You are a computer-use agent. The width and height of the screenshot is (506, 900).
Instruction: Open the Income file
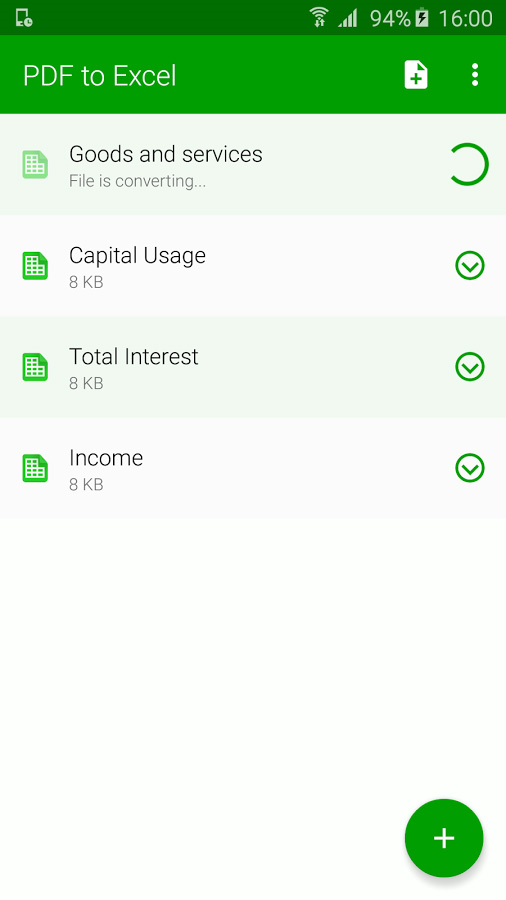click(253, 468)
